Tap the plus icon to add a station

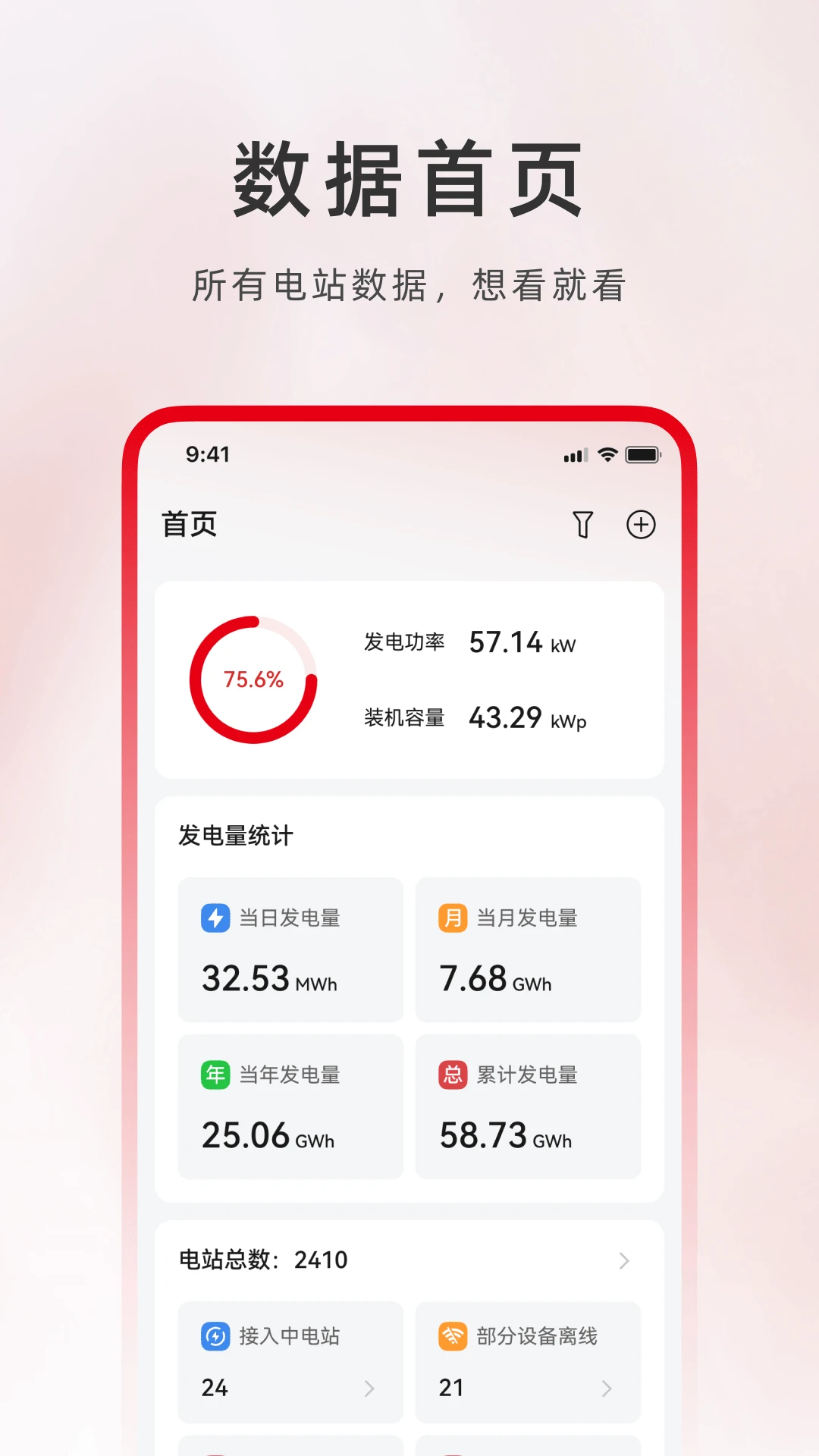point(641,524)
